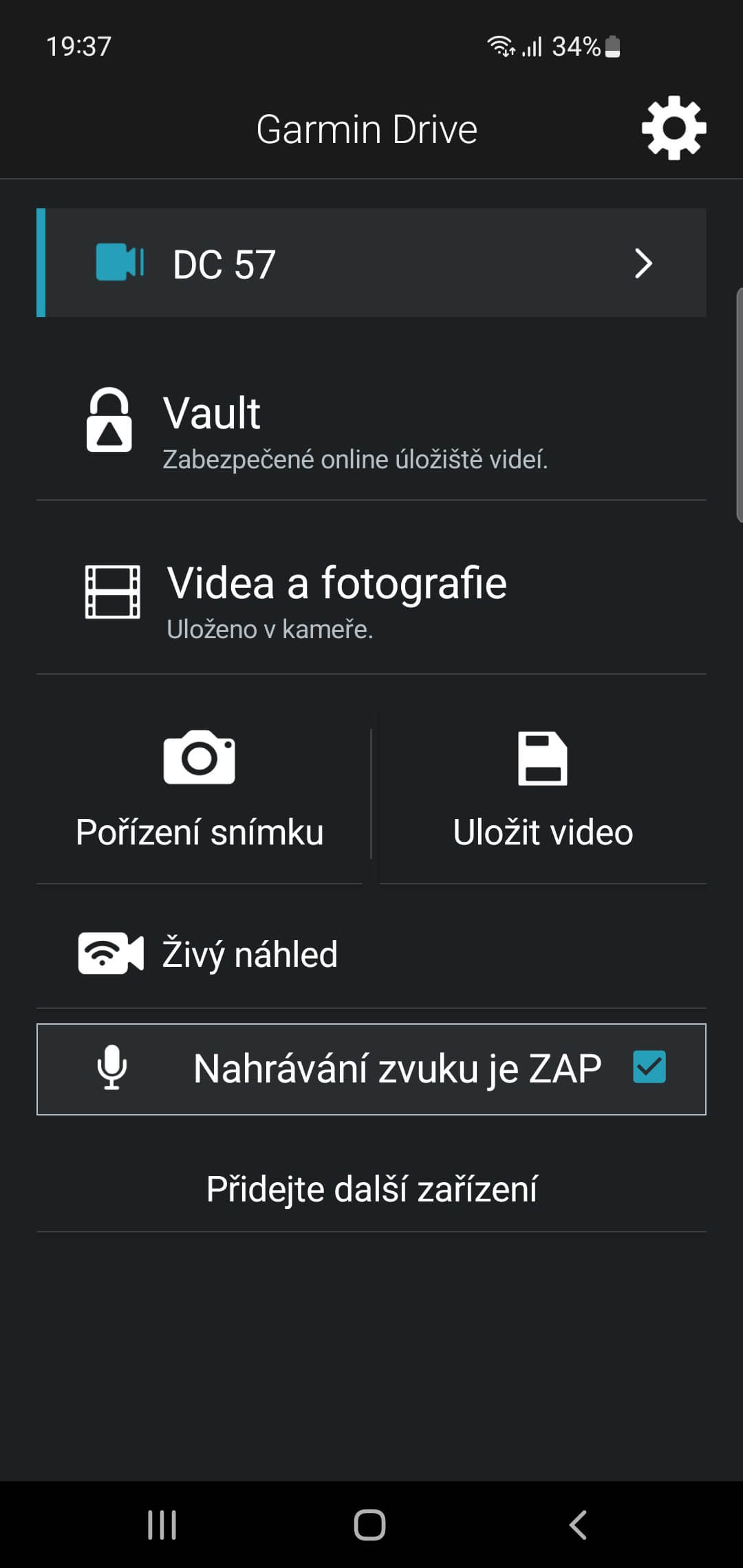
Task: Go back with the system back button
Action: pos(578,1525)
